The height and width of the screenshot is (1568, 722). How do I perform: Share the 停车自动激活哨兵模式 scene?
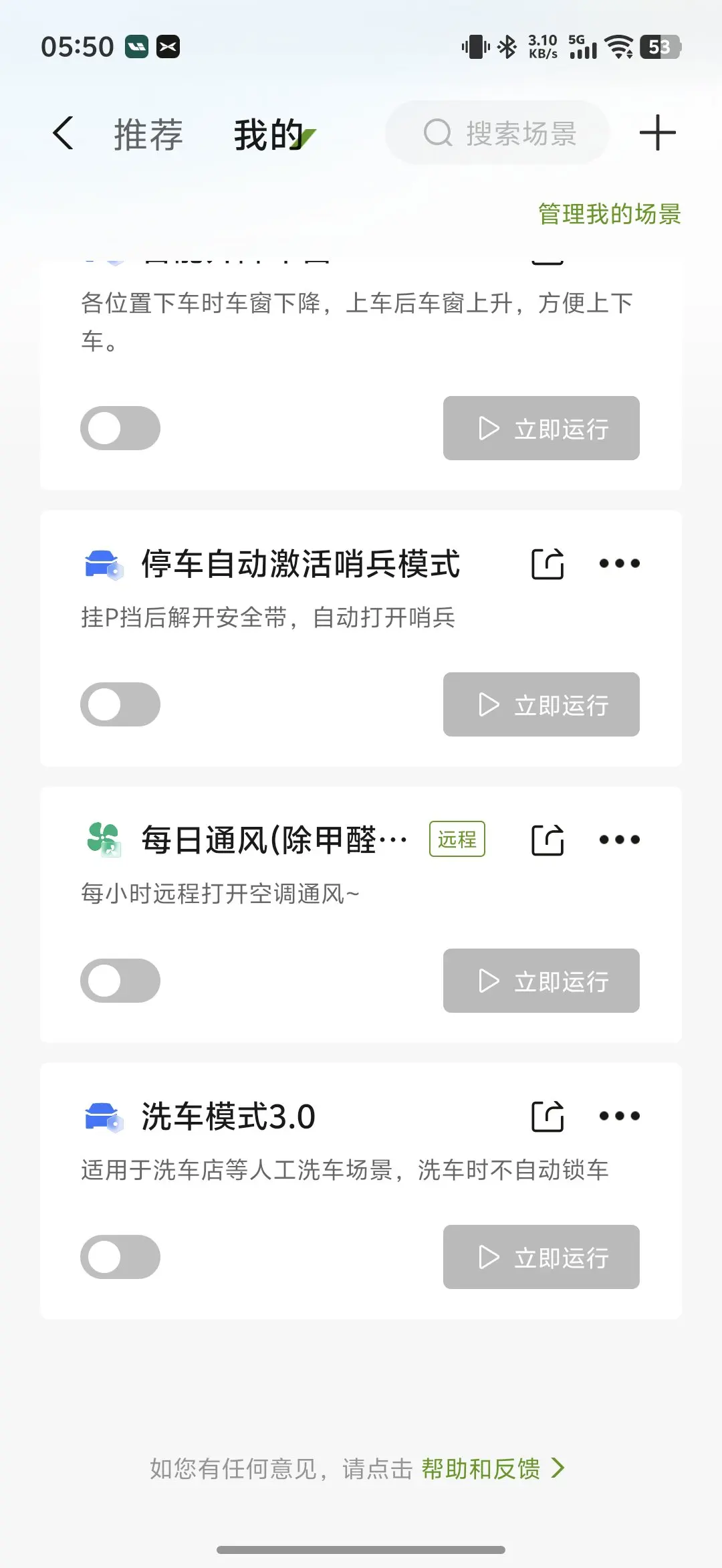click(x=548, y=564)
